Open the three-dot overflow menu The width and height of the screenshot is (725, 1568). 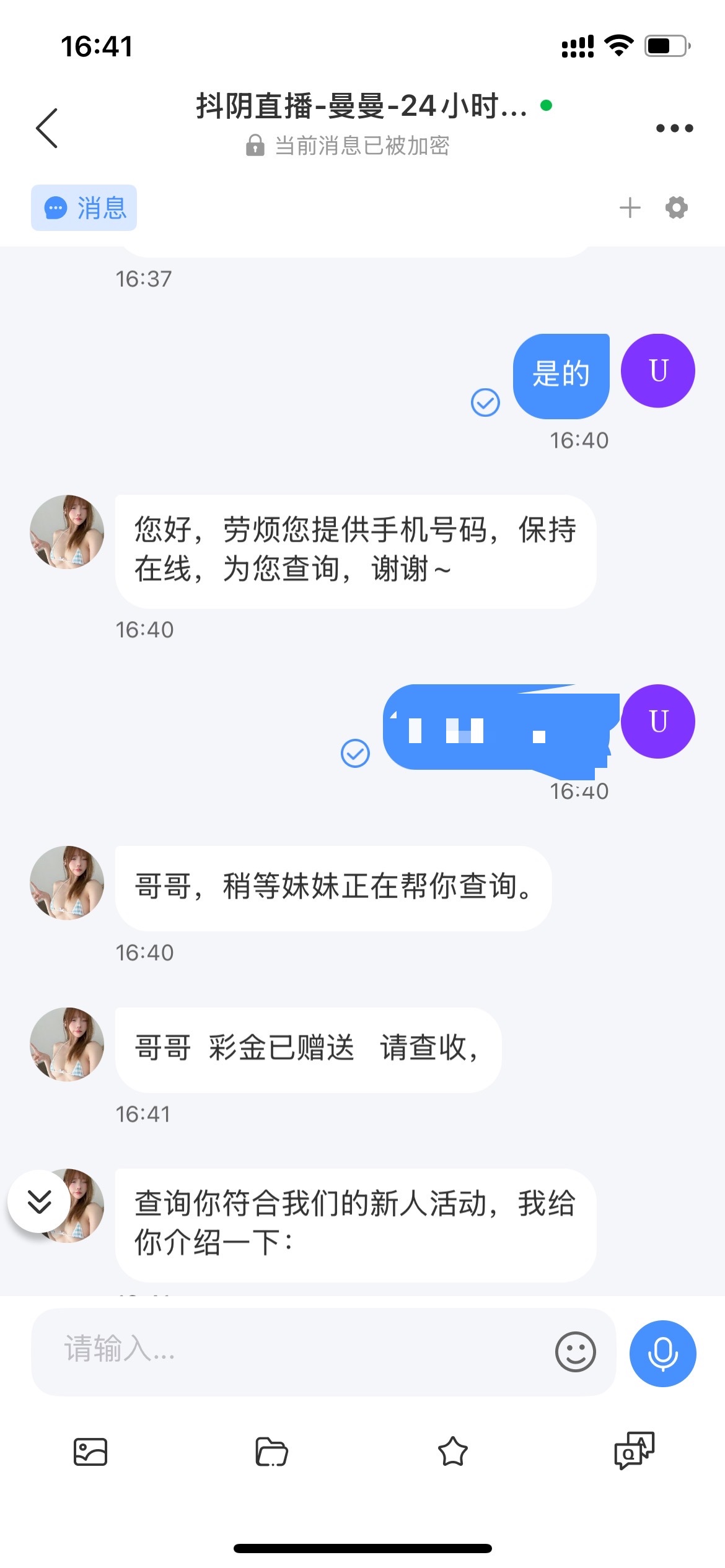tap(674, 128)
